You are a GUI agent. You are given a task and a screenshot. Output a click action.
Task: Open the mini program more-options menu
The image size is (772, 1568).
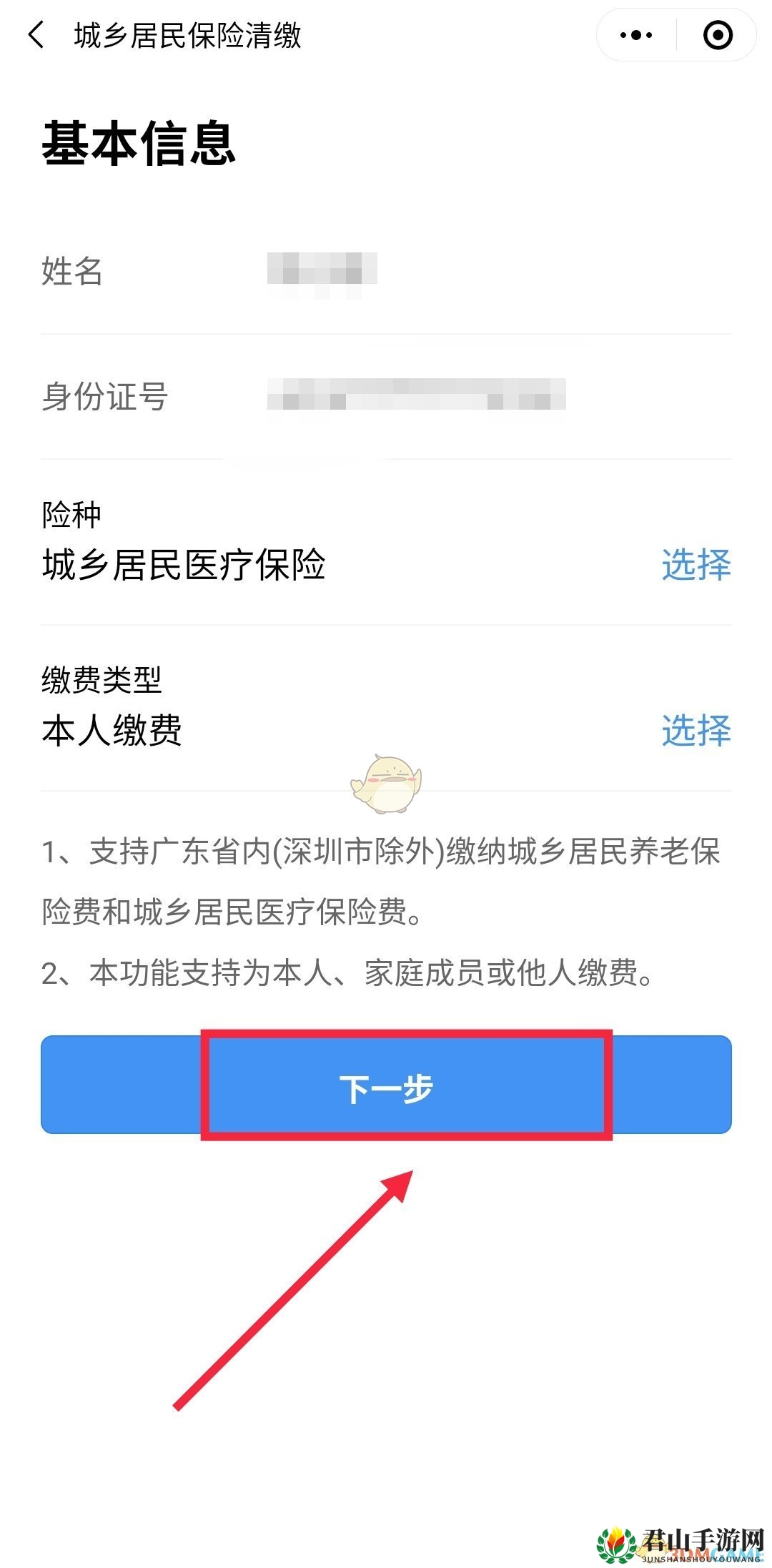(x=636, y=35)
